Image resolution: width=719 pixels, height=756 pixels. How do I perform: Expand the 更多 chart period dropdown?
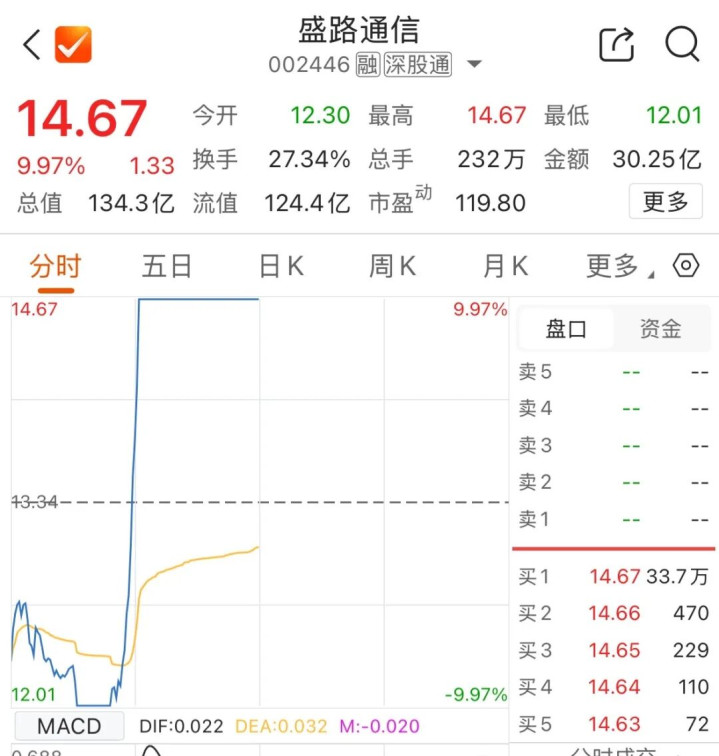pos(618,266)
